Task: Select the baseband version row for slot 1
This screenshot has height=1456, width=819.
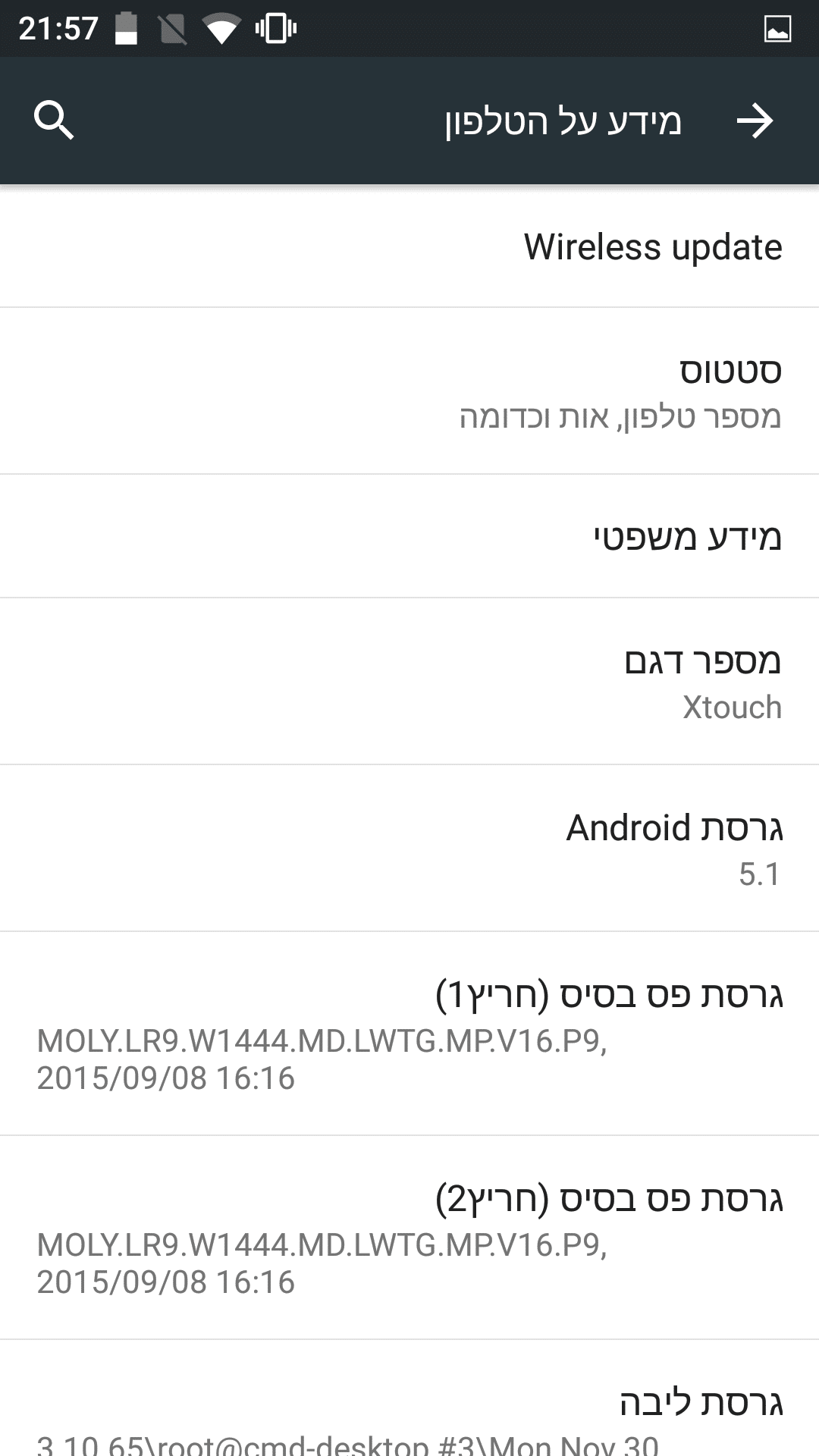Action: pos(409,1034)
